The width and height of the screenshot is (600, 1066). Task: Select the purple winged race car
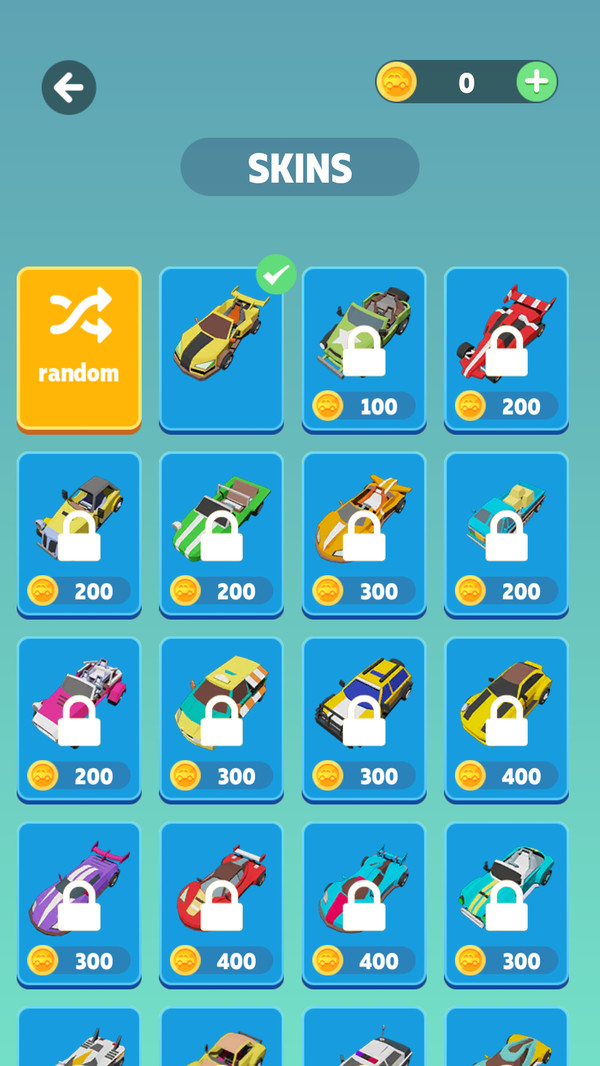point(79,903)
